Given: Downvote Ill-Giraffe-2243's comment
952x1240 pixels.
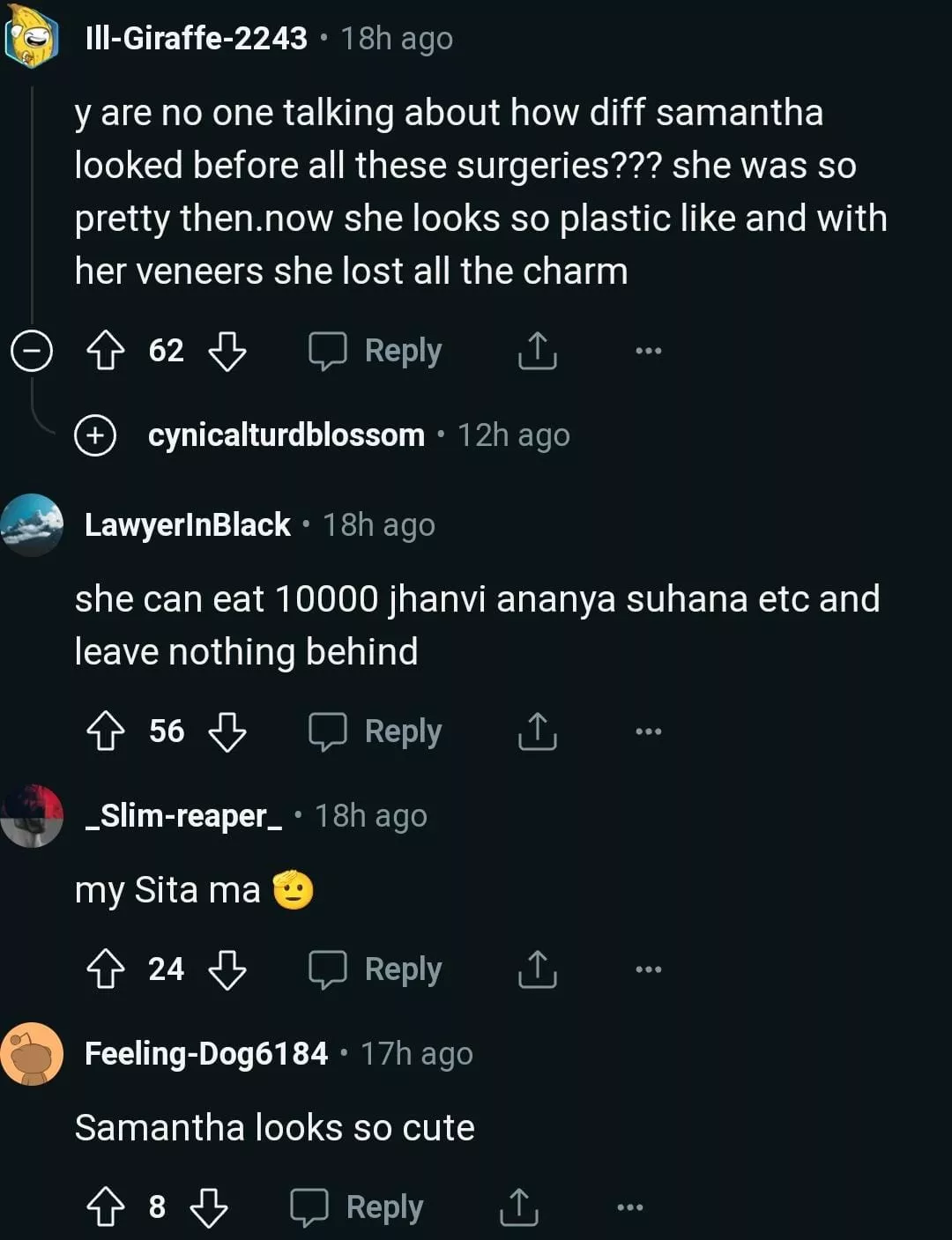Looking at the screenshot, I should (x=227, y=351).
